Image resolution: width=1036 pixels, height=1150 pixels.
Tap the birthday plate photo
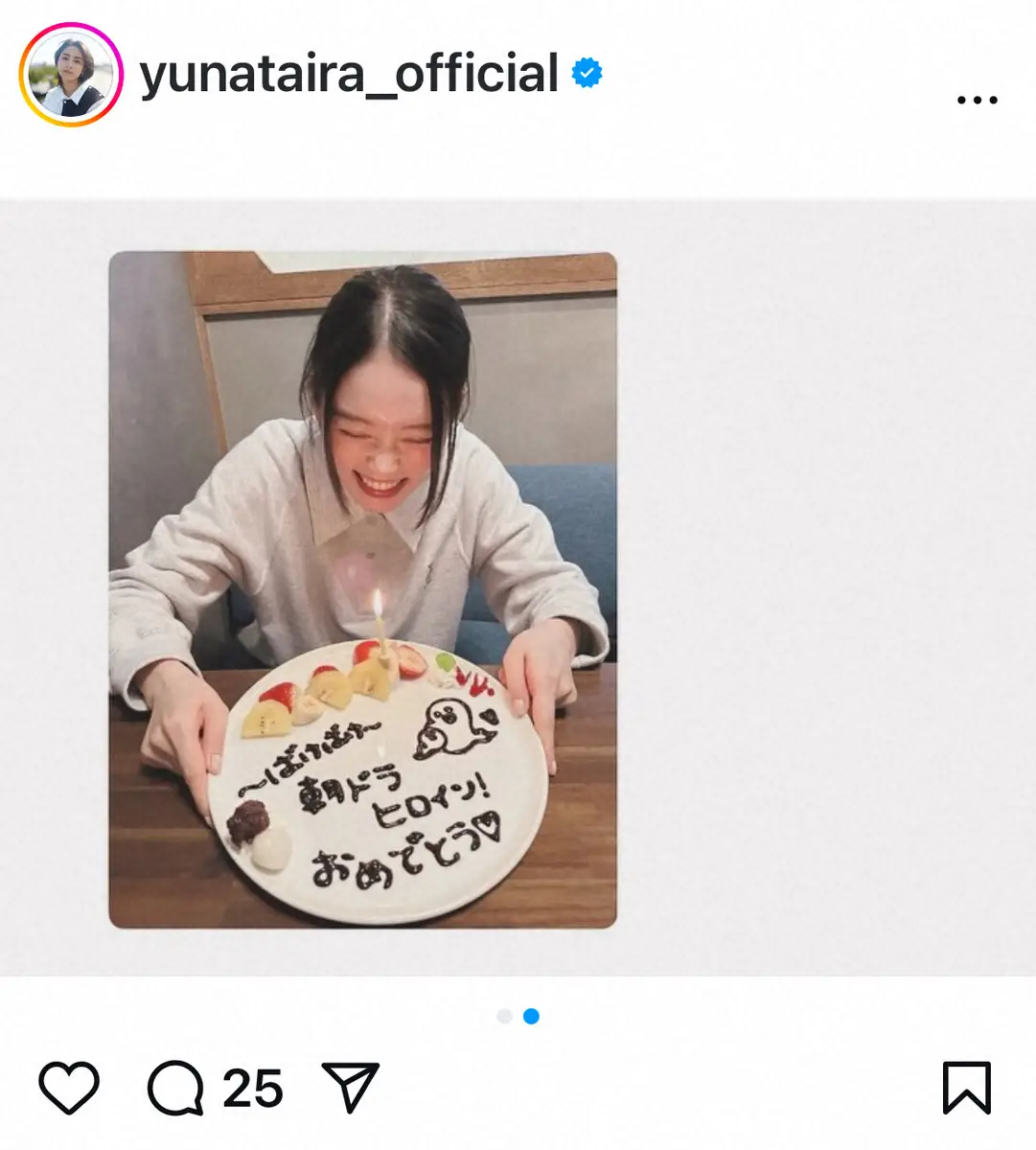pyautogui.click(x=362, y=589)
